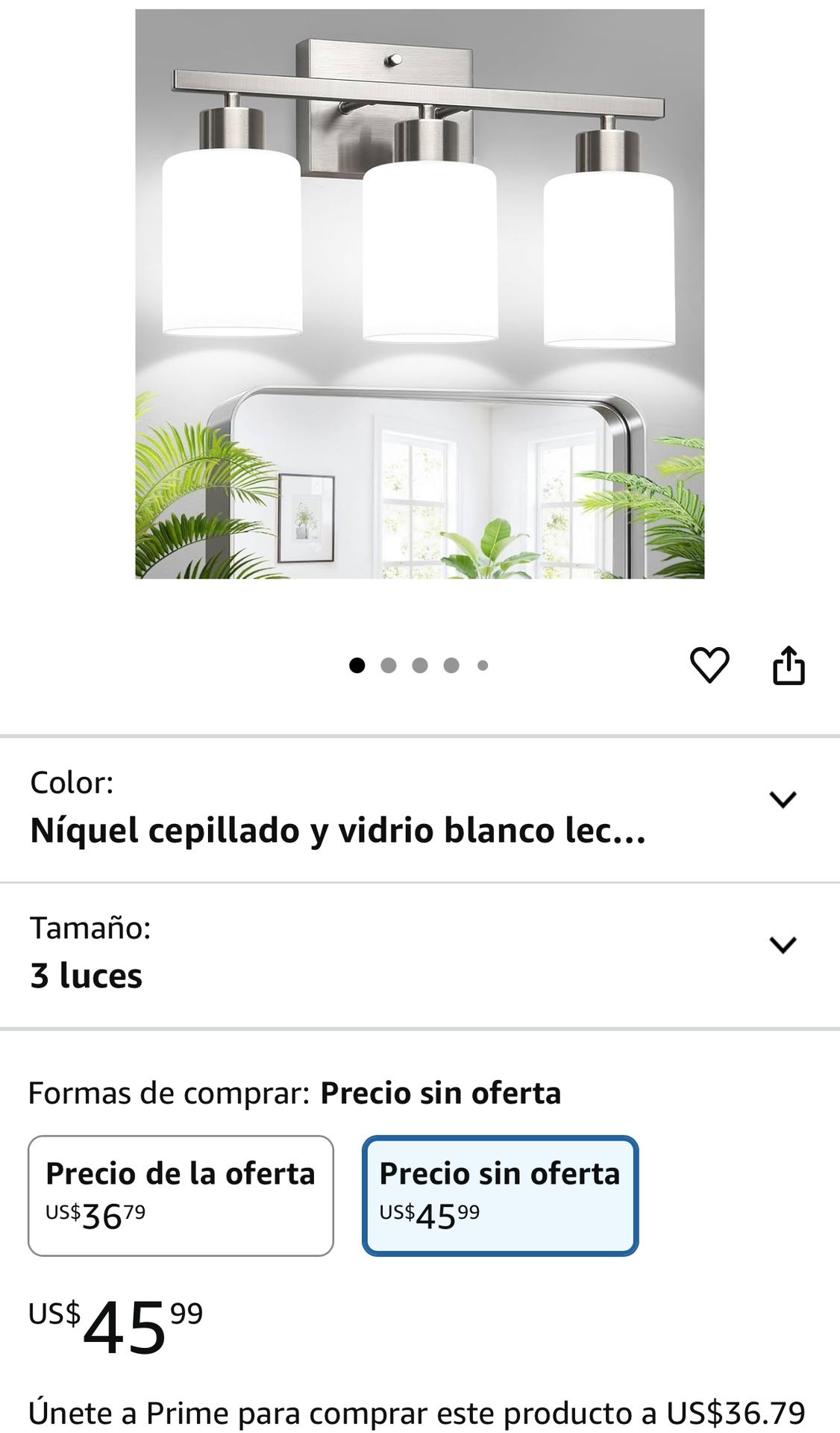Share this product listing
840x1433 pixels.
[x=789, y=665]
